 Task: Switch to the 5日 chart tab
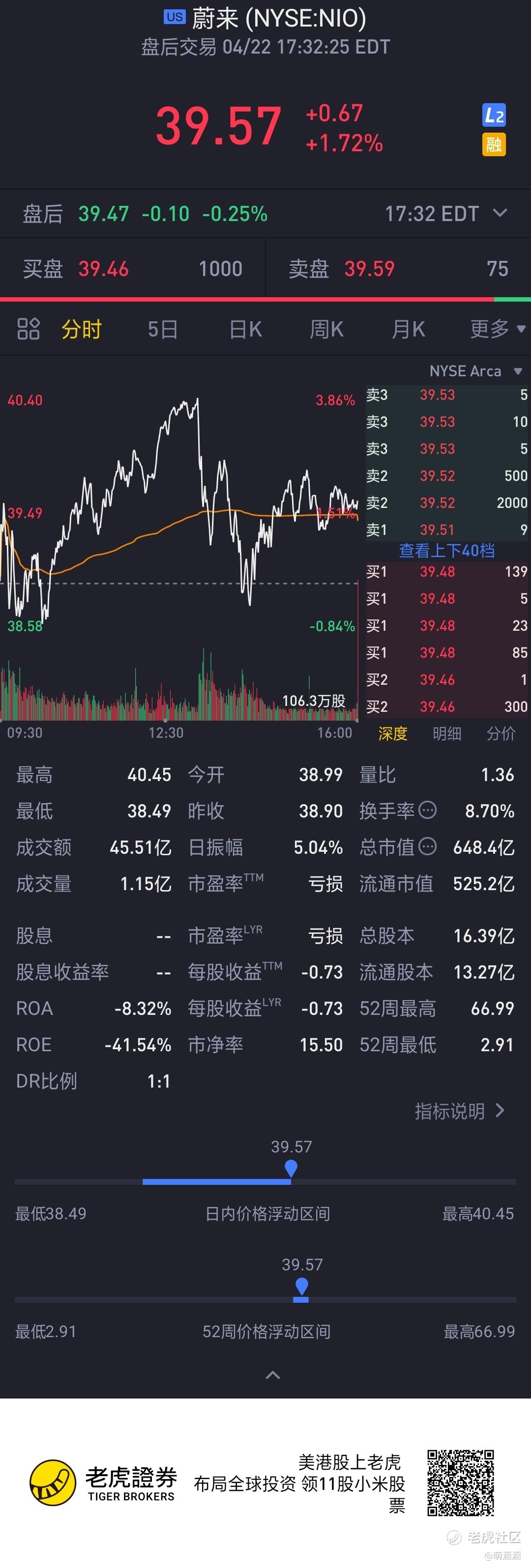point(163,329)
